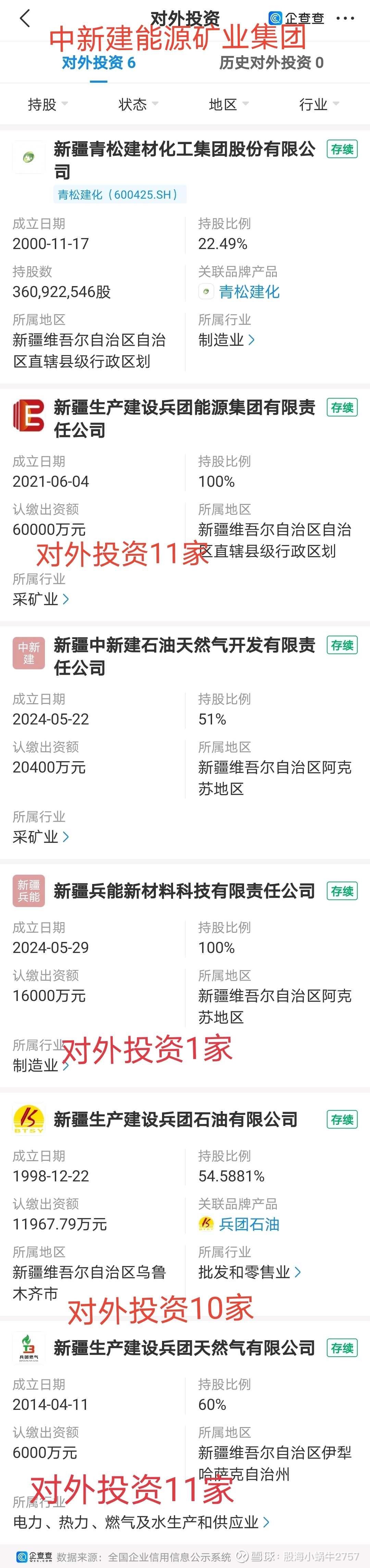Open the three-dot overflow menu
Image resolution: width=370 pixels, height=1568 pixels.
[x=345, y=18]
